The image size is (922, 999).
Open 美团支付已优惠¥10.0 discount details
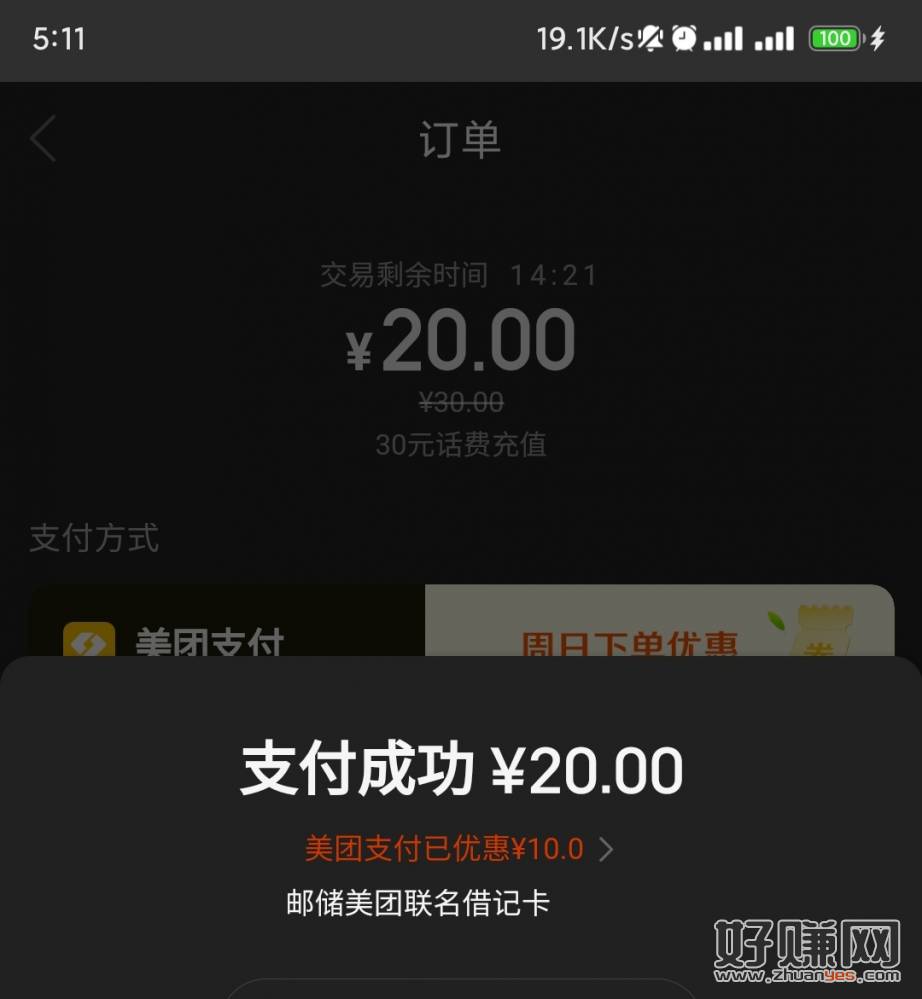459,849
